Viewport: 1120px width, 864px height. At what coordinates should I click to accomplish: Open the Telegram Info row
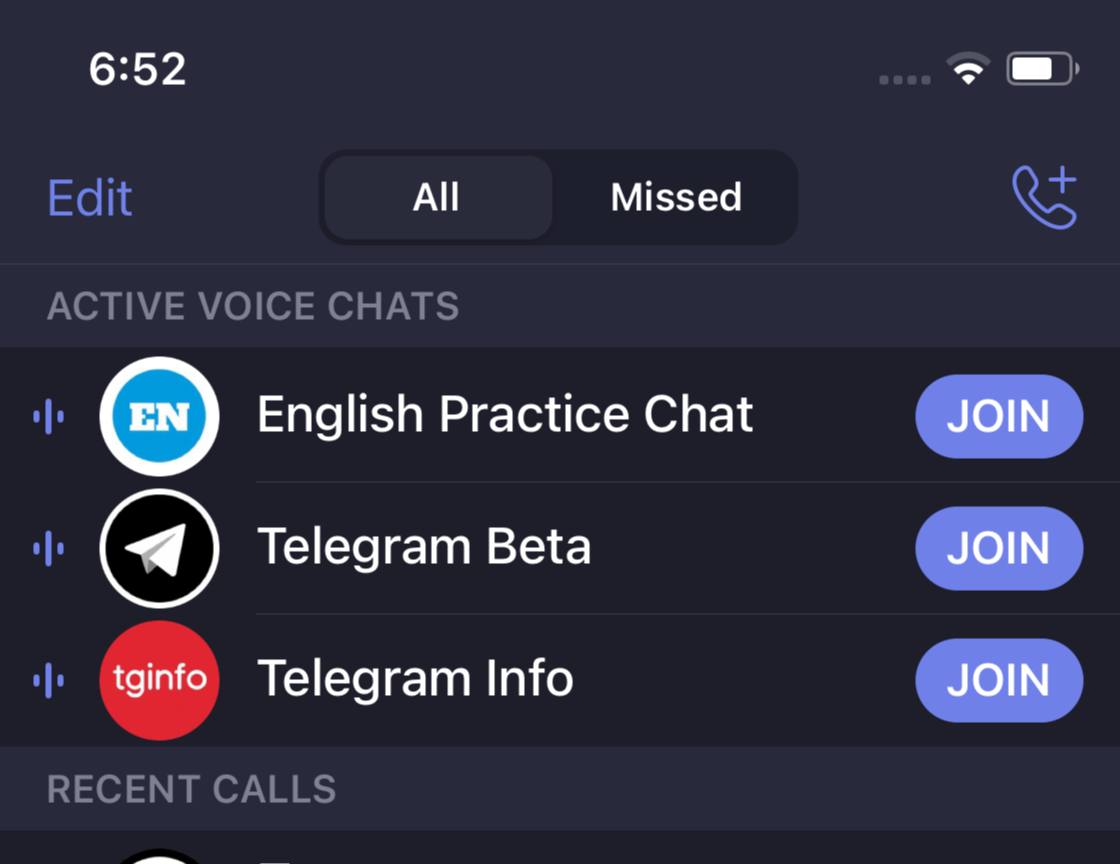tap(415, 680)
